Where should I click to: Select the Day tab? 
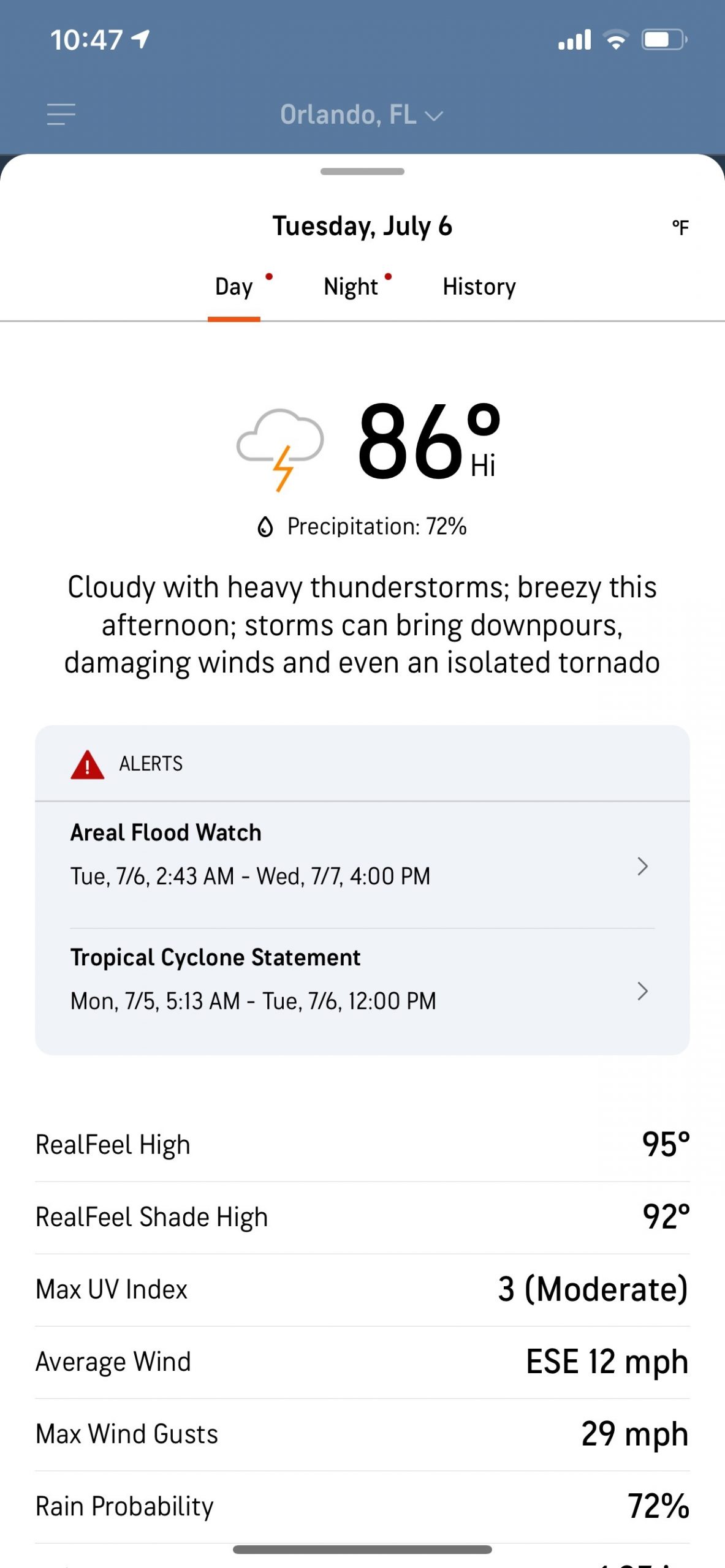(x=233, y=287)
